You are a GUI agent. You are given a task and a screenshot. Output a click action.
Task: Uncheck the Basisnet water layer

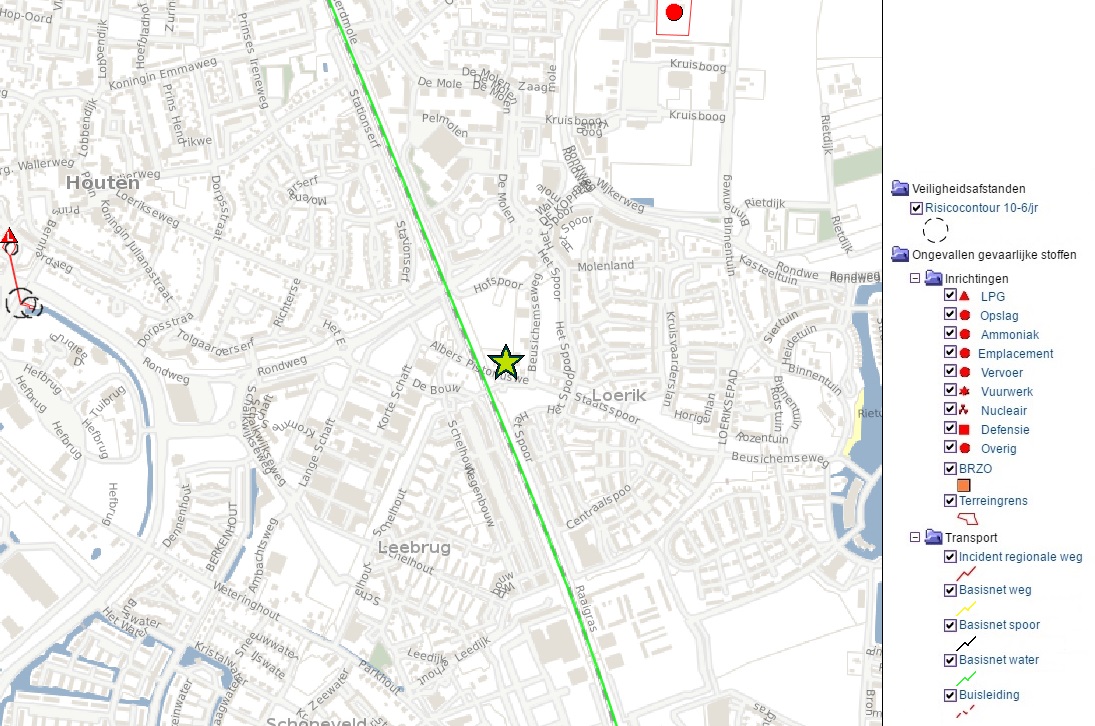tap(950, 660)
